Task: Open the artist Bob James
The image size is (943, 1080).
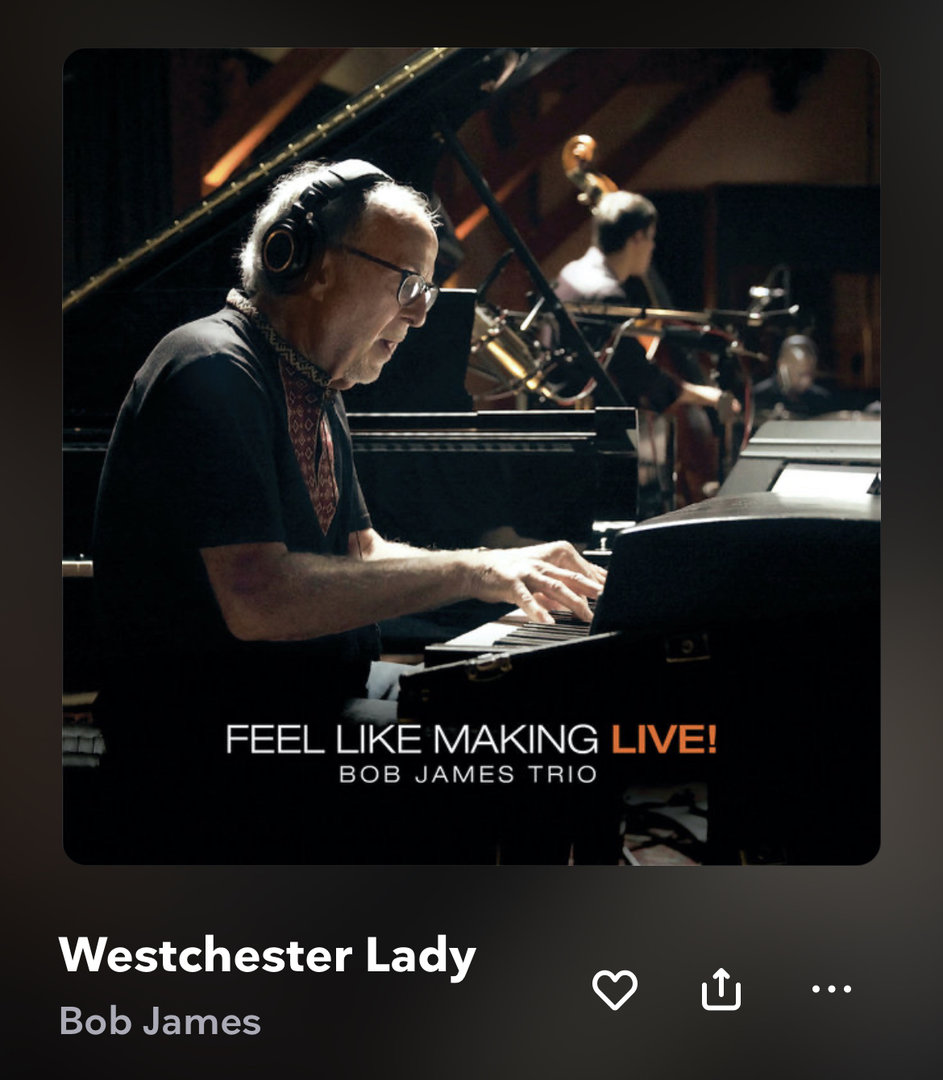Action: (160, 1021)
